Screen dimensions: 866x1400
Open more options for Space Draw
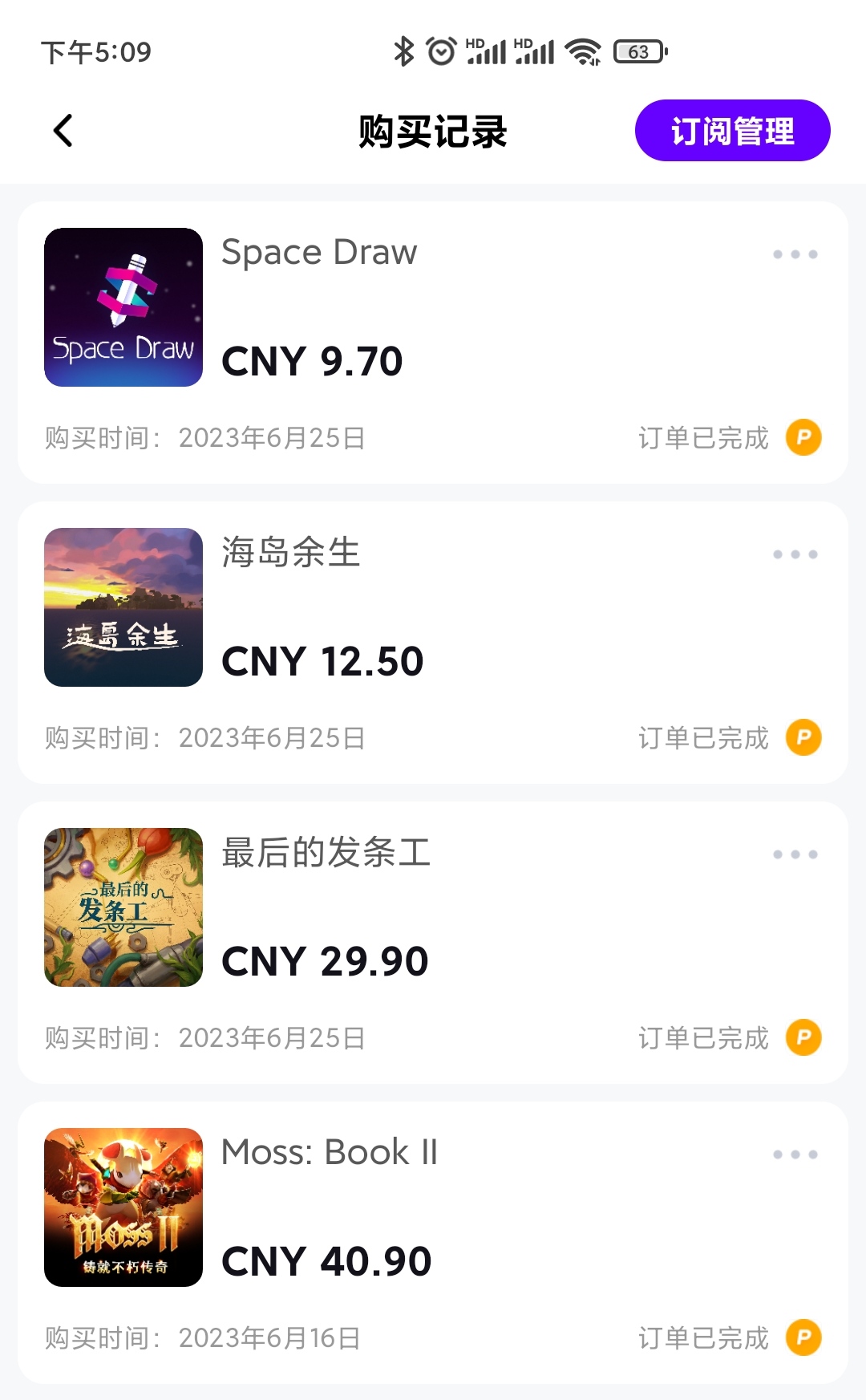point(795,254)
